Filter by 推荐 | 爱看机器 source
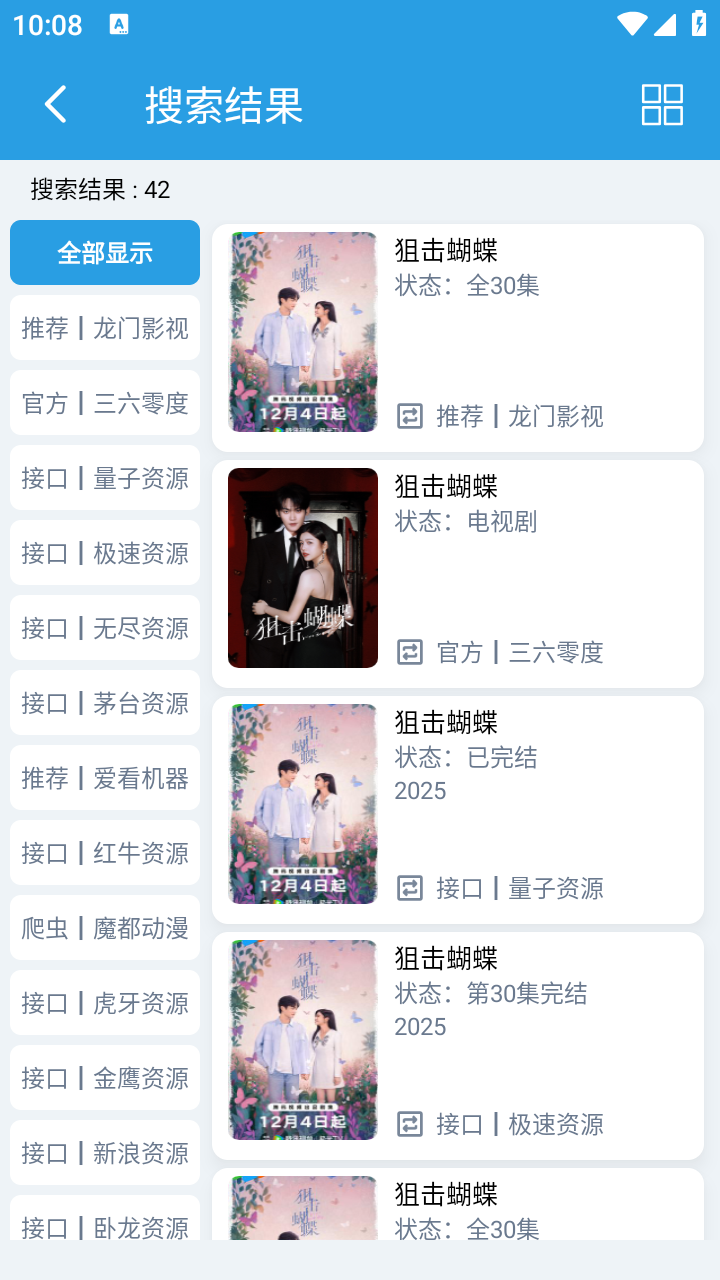Viewport: 720px width, 1280px height. 105,778
